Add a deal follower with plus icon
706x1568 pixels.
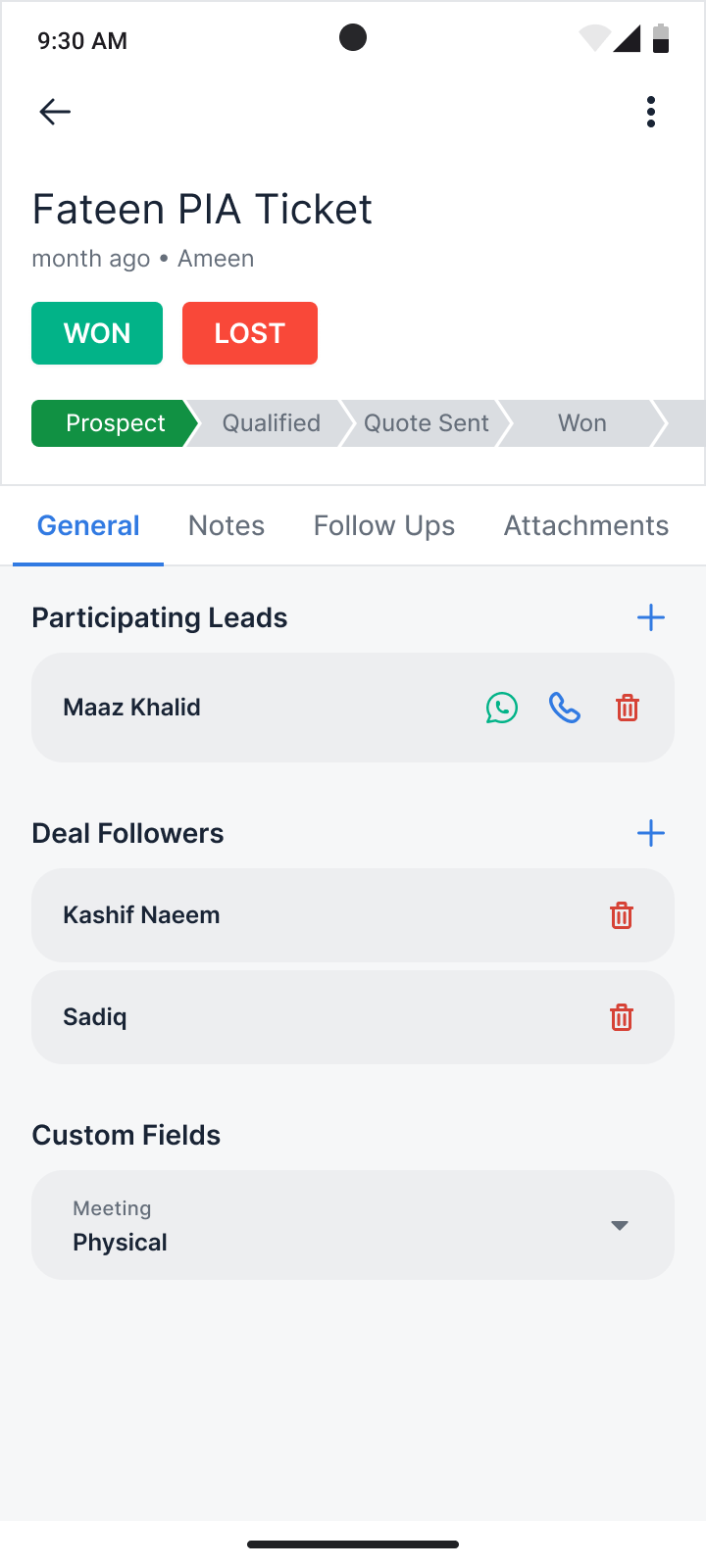[651, 833]
